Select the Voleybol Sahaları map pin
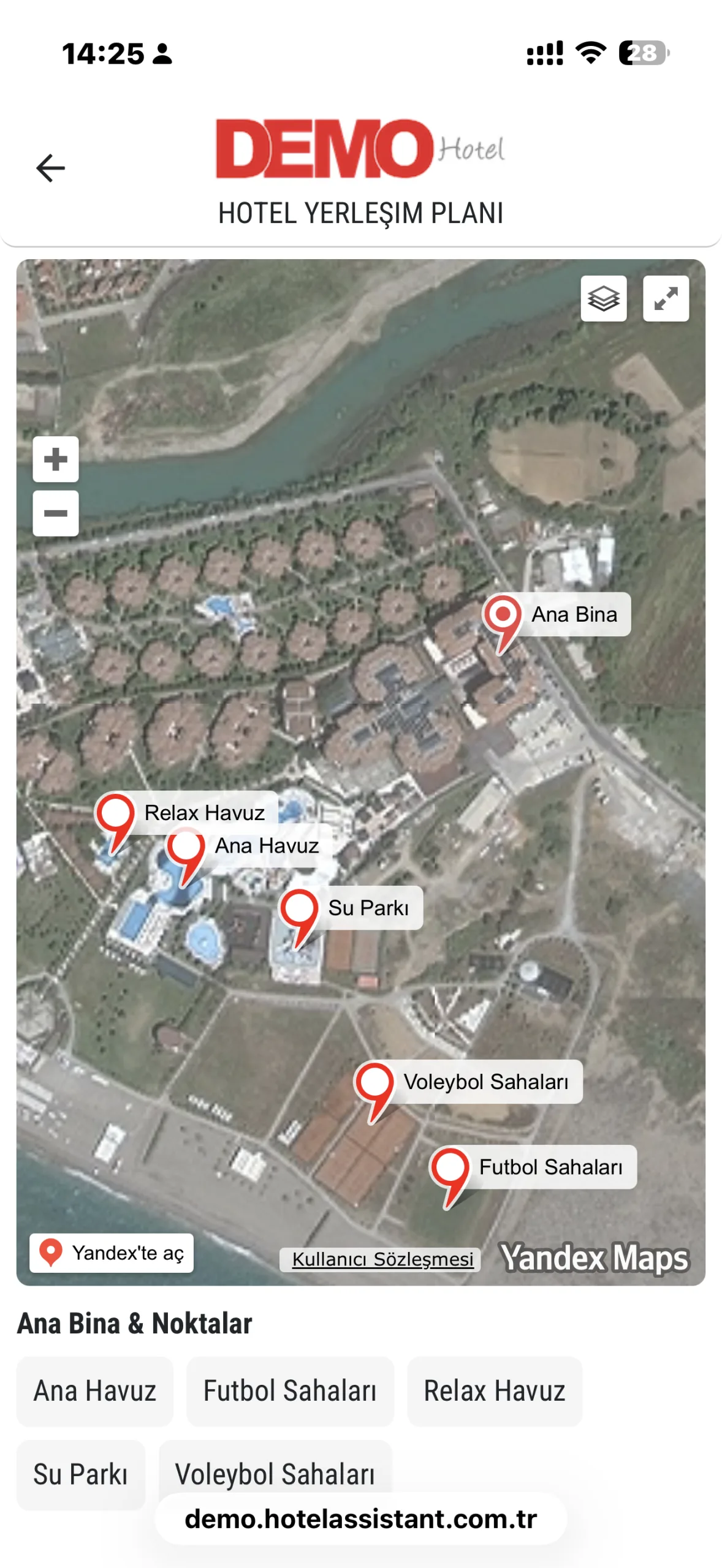722x1568 pixels. [375, 1083]
